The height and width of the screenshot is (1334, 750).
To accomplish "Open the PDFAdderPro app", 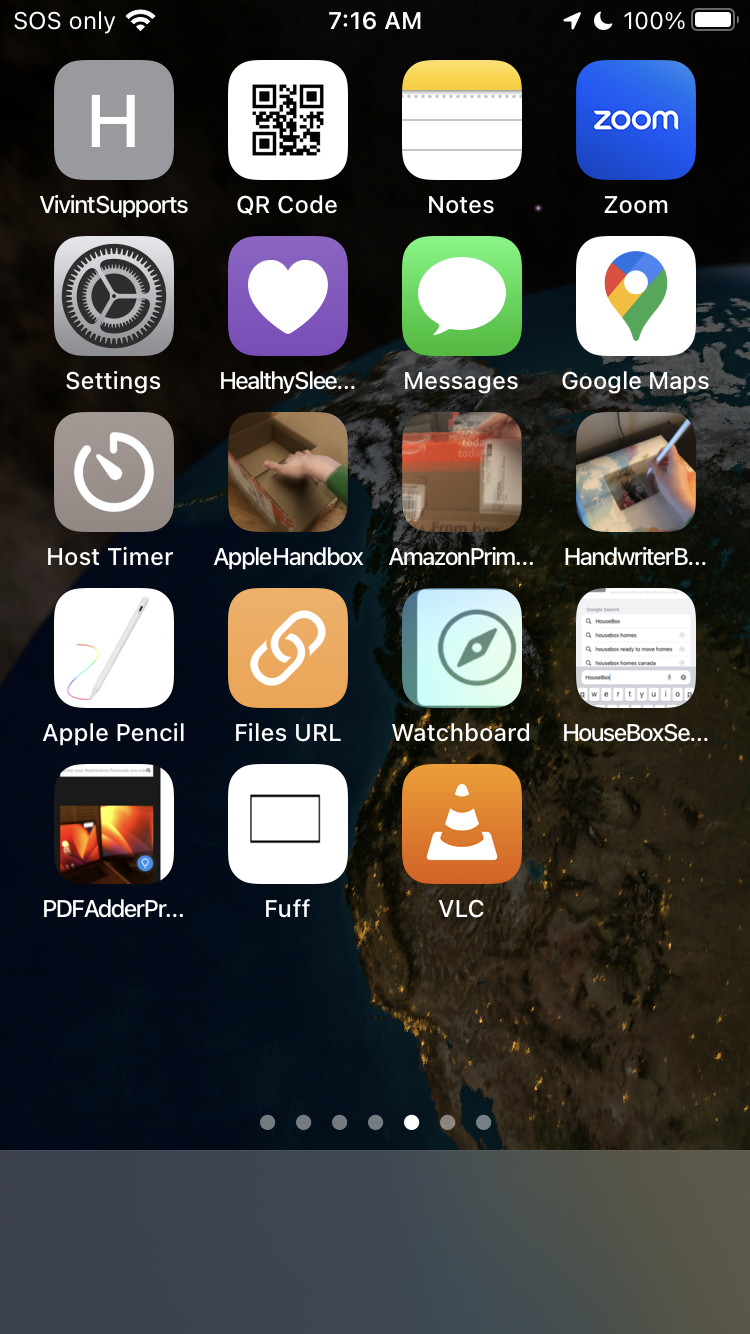I will coord(113,824).
